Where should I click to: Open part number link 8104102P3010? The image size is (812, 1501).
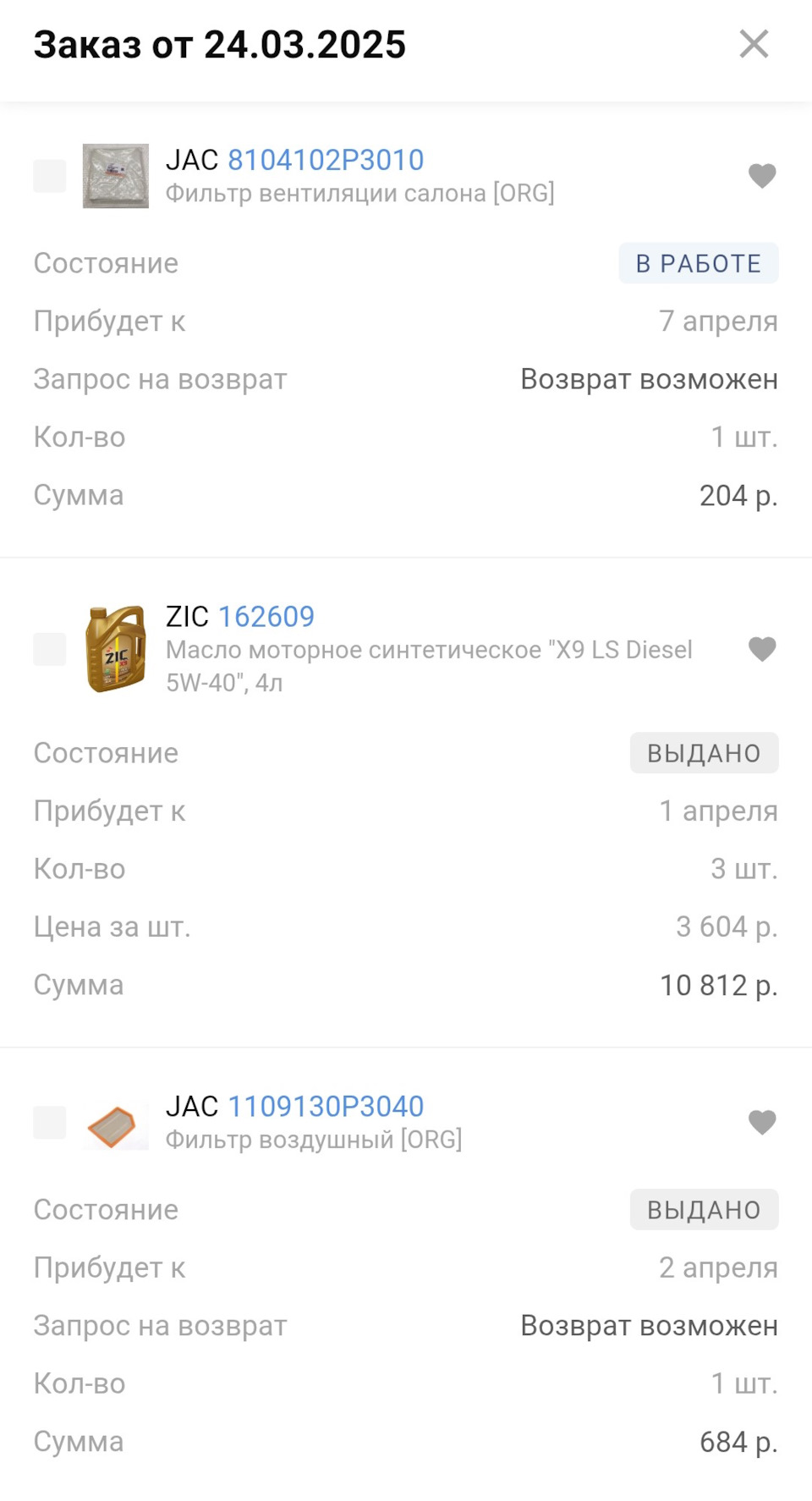pyautogui.click(x=326, y=159)
